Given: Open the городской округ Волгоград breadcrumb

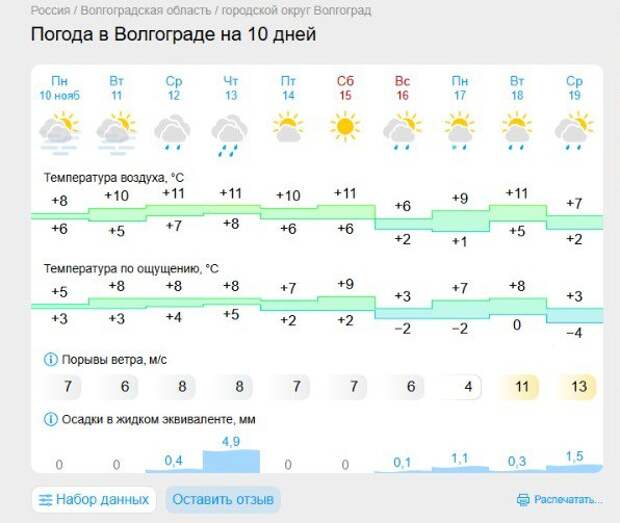Looking at the screenshot, I should [295, 10].
